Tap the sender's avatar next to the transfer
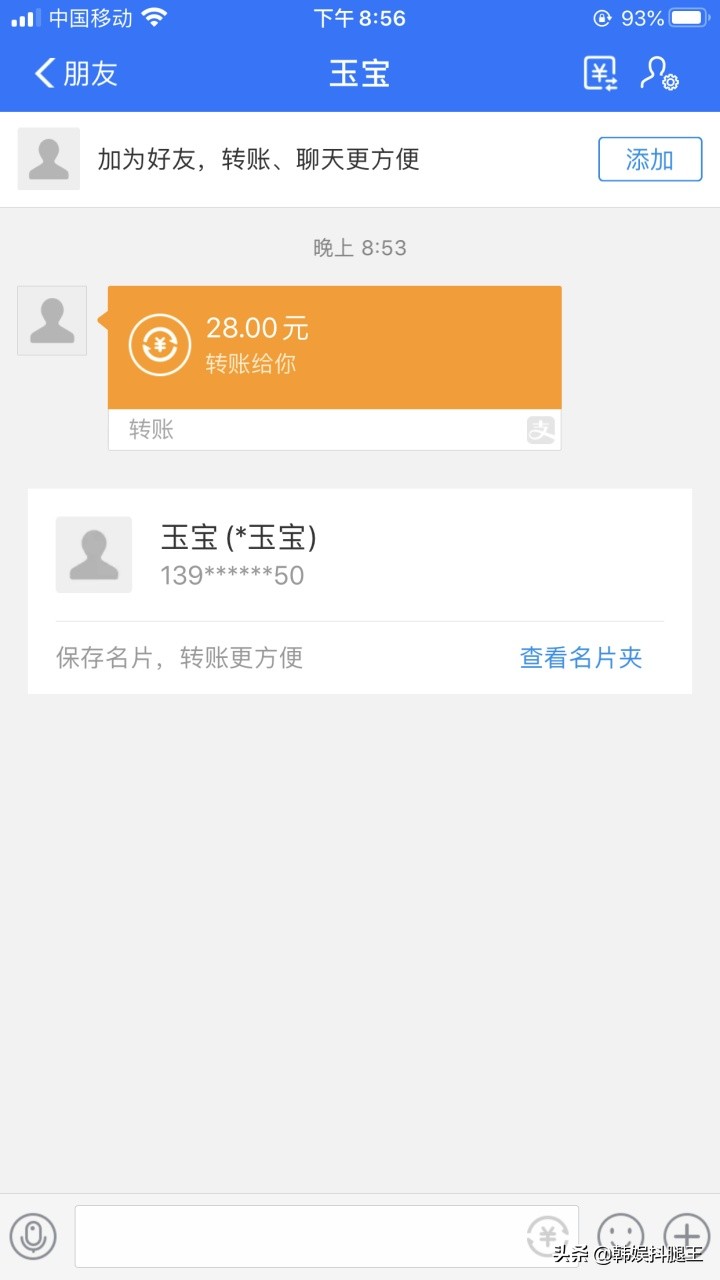 coord(51,320)
